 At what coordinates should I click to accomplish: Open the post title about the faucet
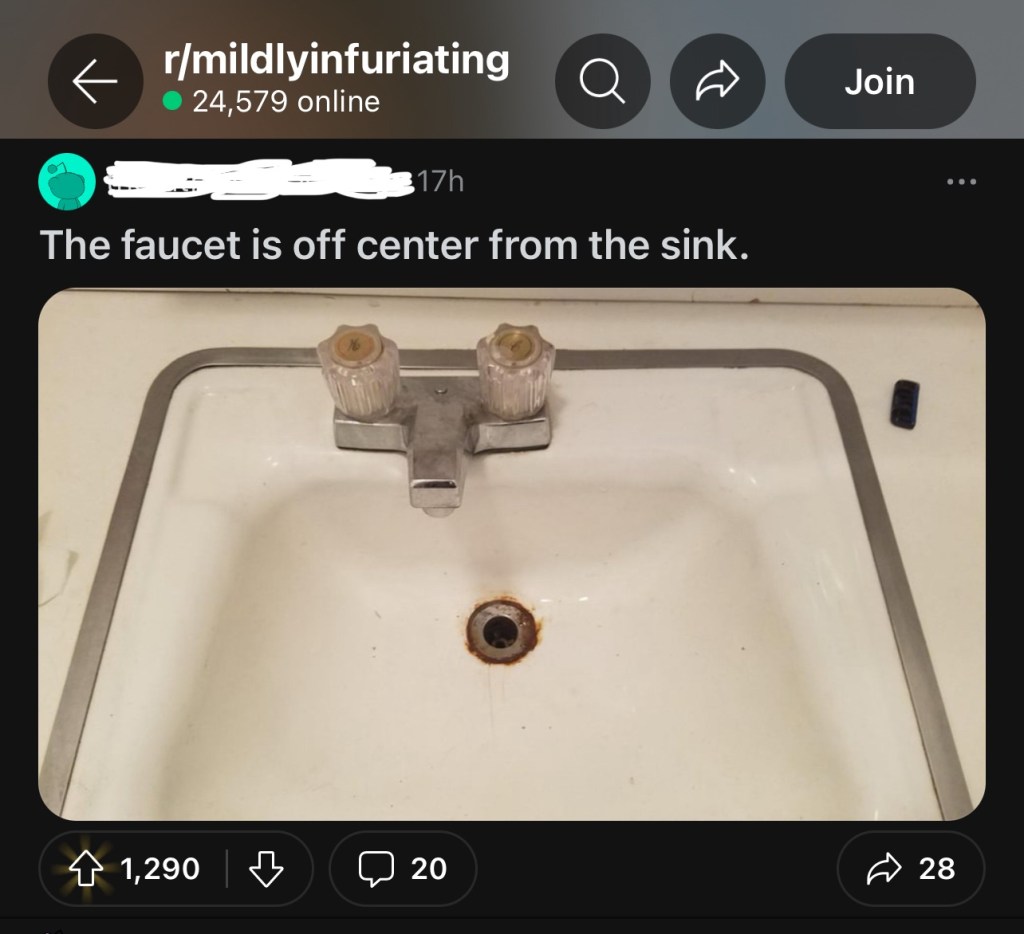pyautogui.click(x=394, y=245)
